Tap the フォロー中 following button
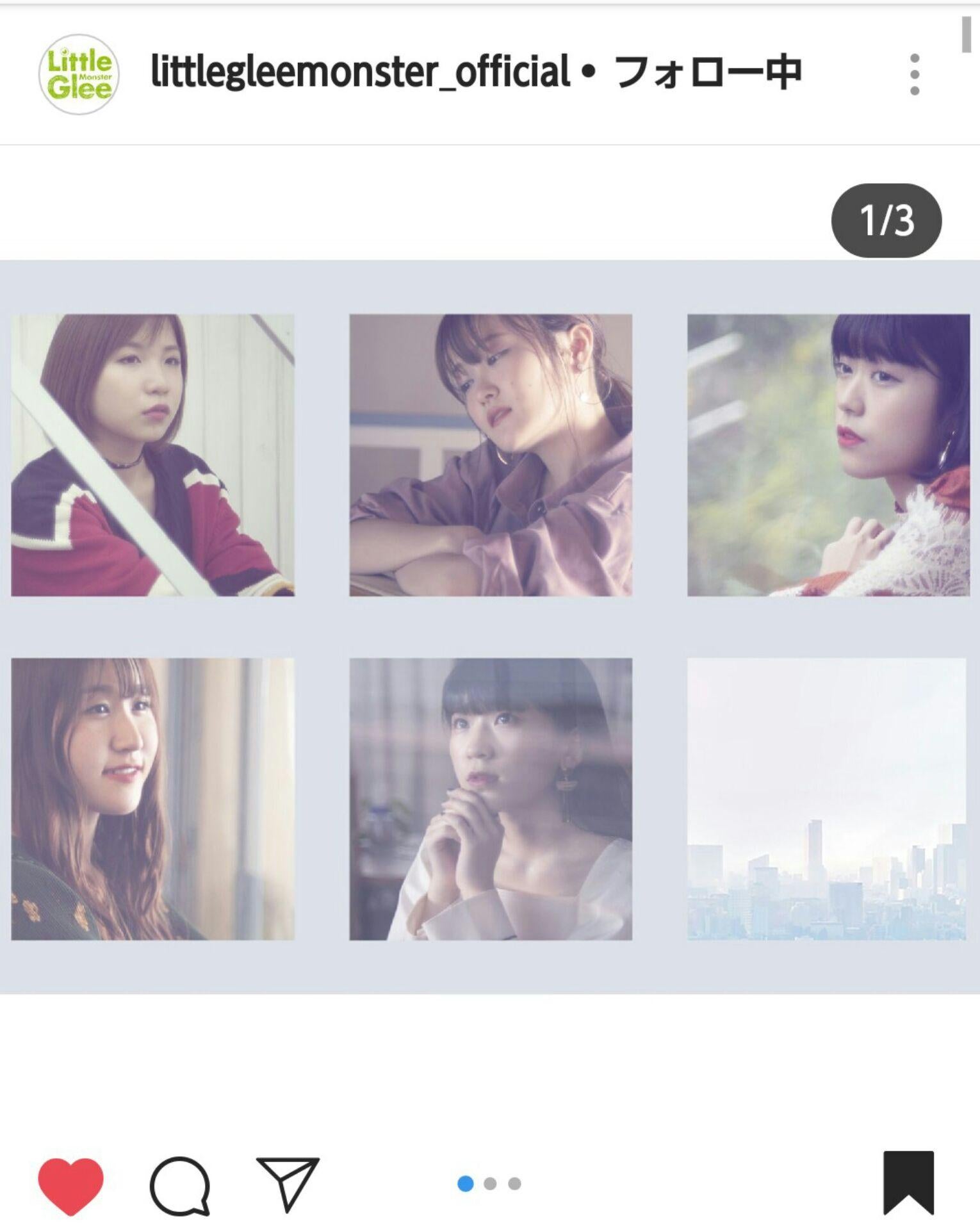 (x=708, y=72)
